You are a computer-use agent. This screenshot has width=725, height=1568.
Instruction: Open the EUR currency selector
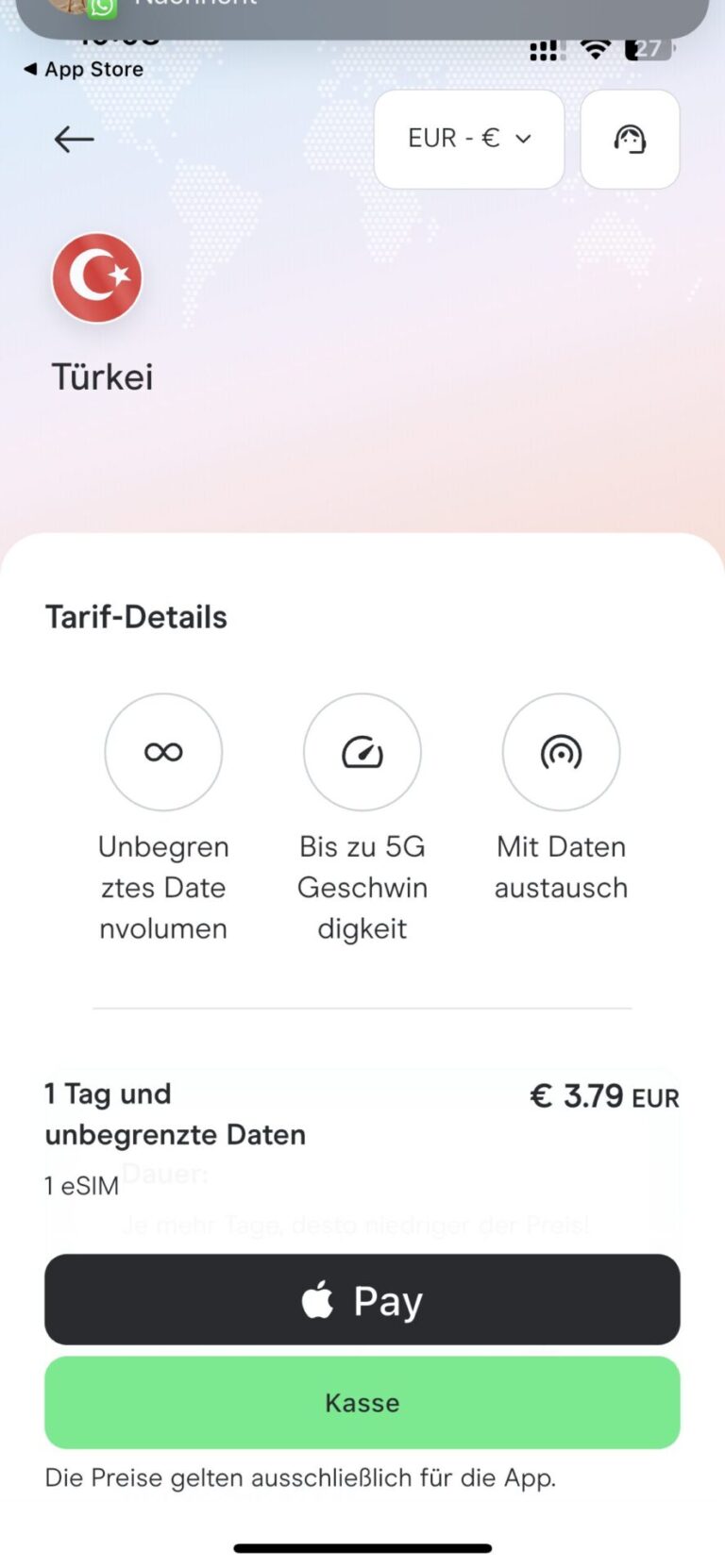[468, 139]
